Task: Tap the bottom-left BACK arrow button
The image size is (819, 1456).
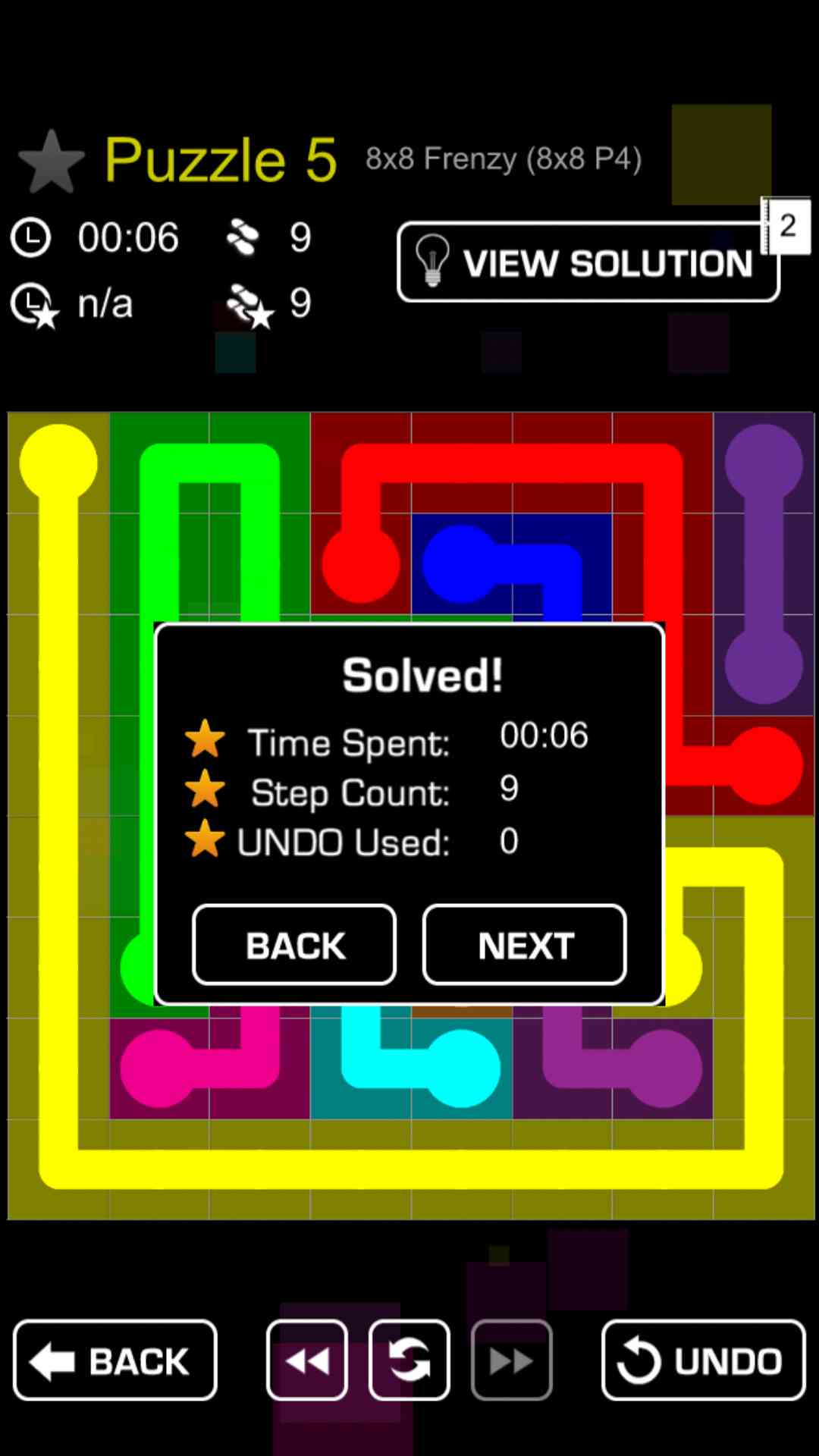Action: point(115,1360)
